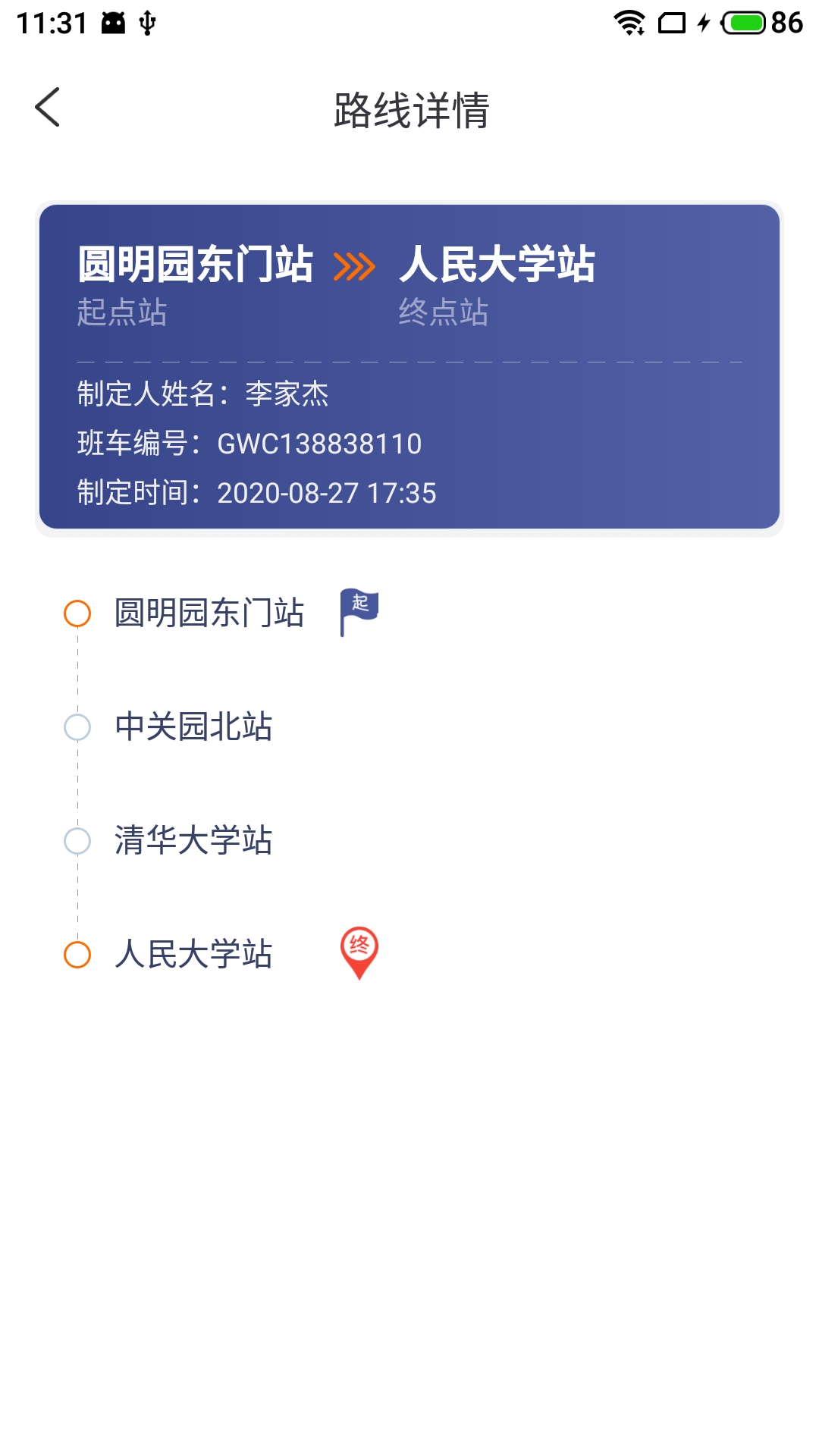The image size is (819, 1456).
Task: Select the circle marker beside 中关园北站
Action: [76, 728]
